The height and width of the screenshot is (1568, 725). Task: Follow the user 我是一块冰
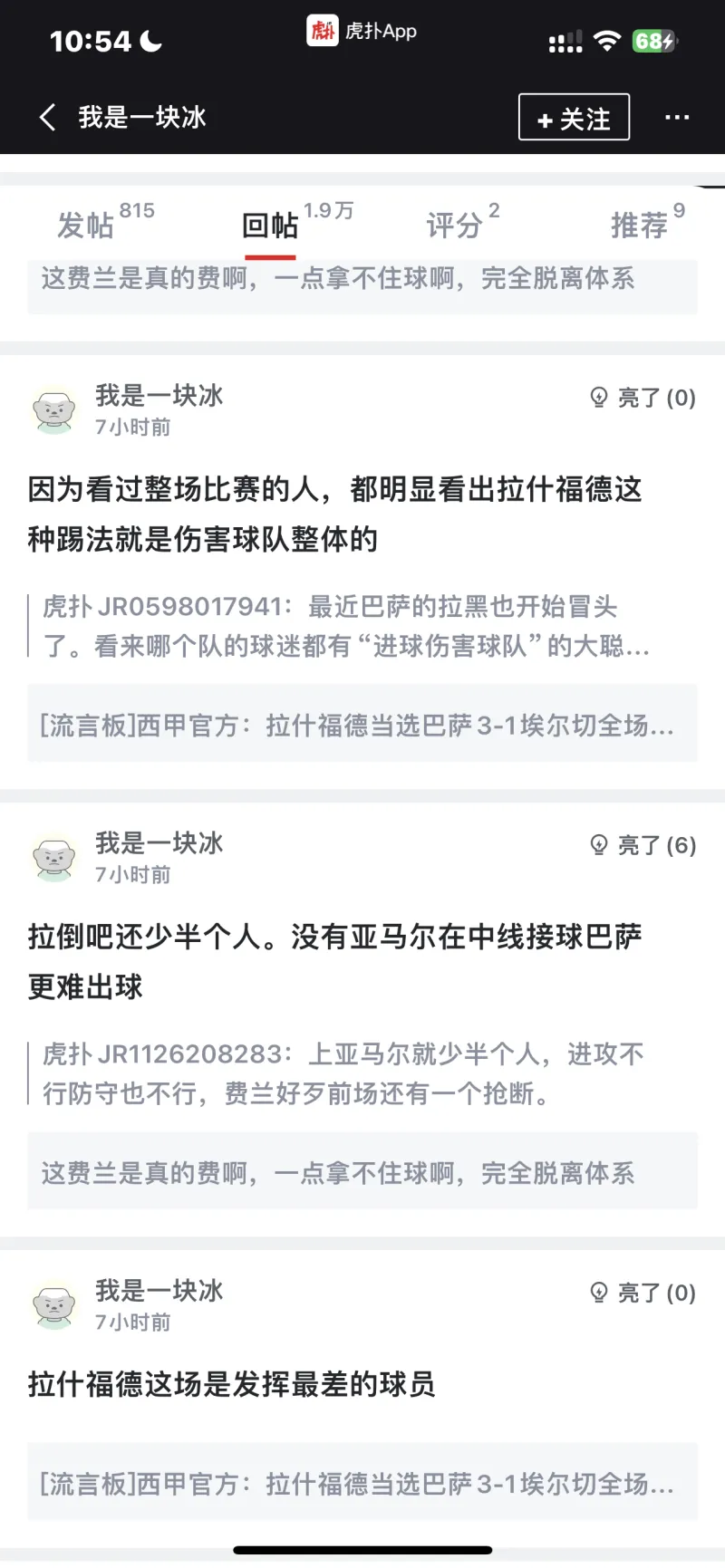[574, 118]
